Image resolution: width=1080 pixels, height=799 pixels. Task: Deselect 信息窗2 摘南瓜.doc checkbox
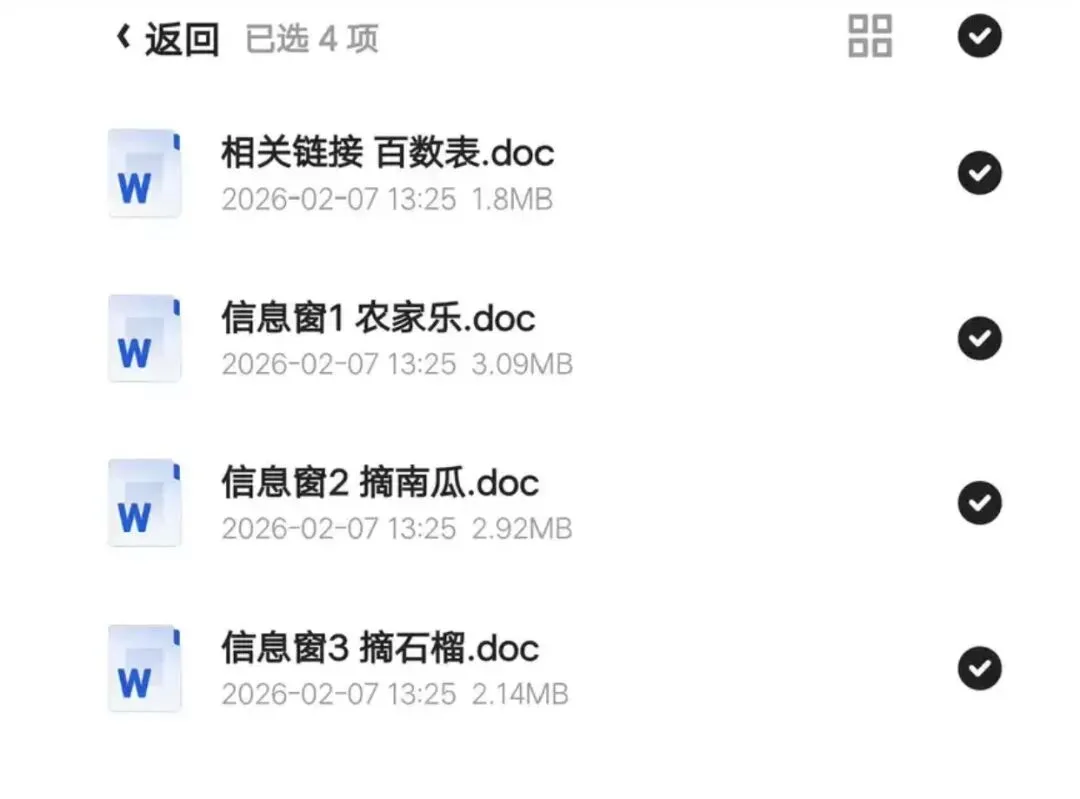coord(979,503)
